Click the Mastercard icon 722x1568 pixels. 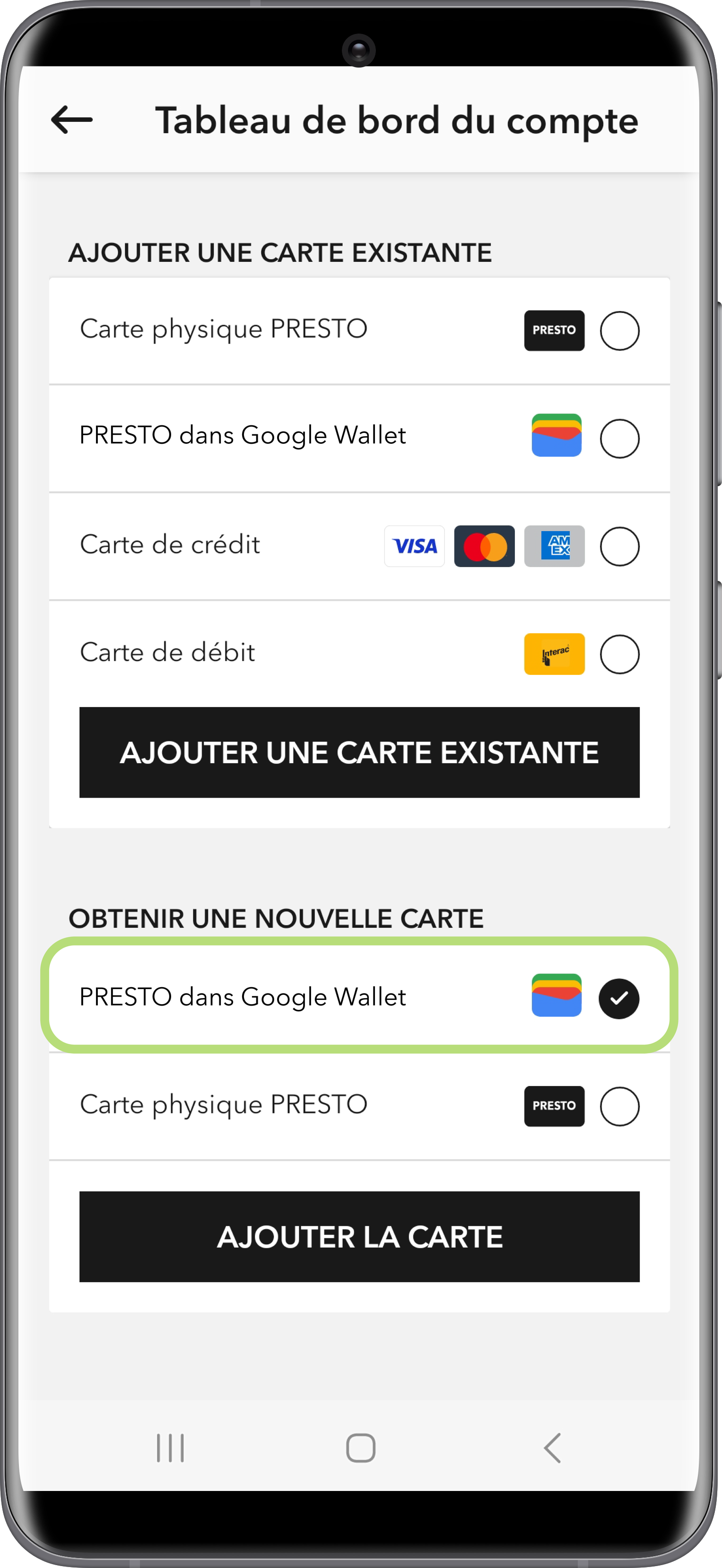pyautogui.click(x=484, y=546)
